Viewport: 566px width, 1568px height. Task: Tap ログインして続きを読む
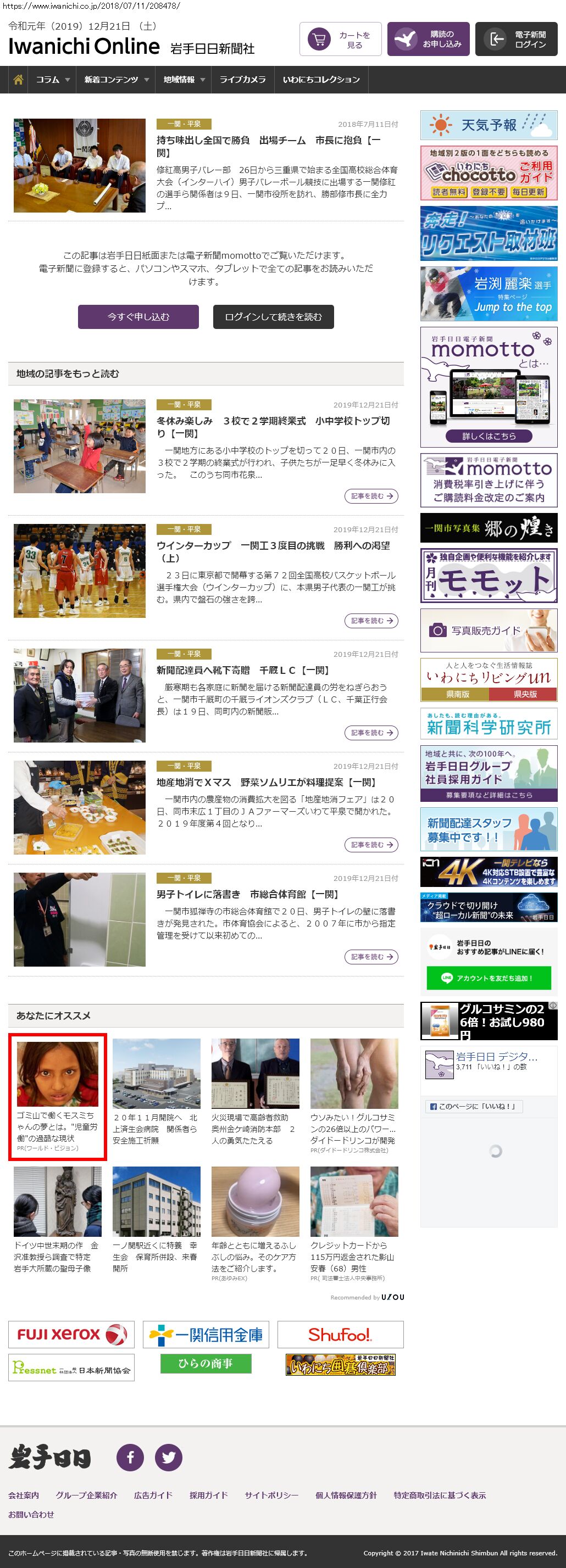point(273,316)
